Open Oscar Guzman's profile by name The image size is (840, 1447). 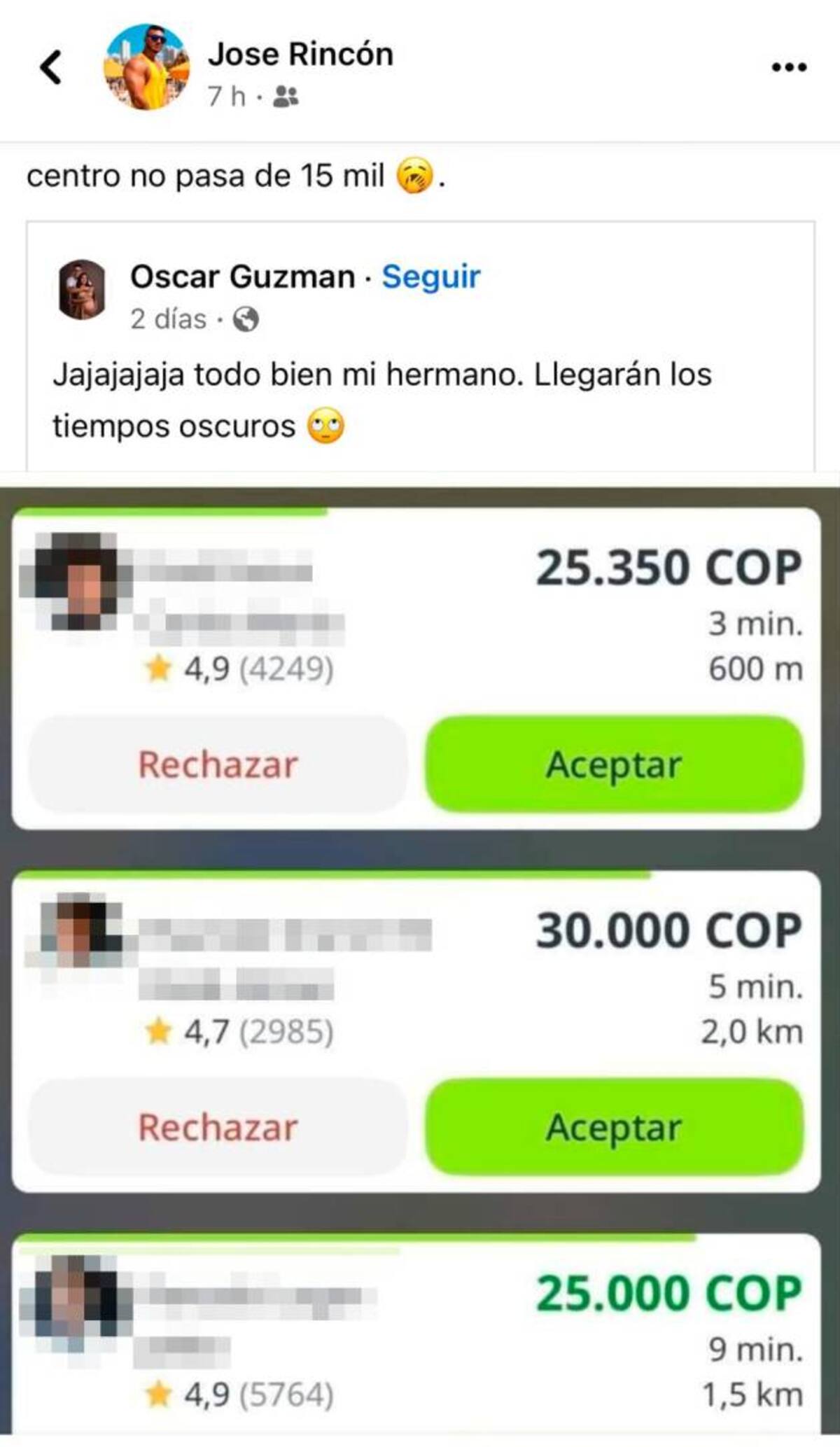(242, 277)
